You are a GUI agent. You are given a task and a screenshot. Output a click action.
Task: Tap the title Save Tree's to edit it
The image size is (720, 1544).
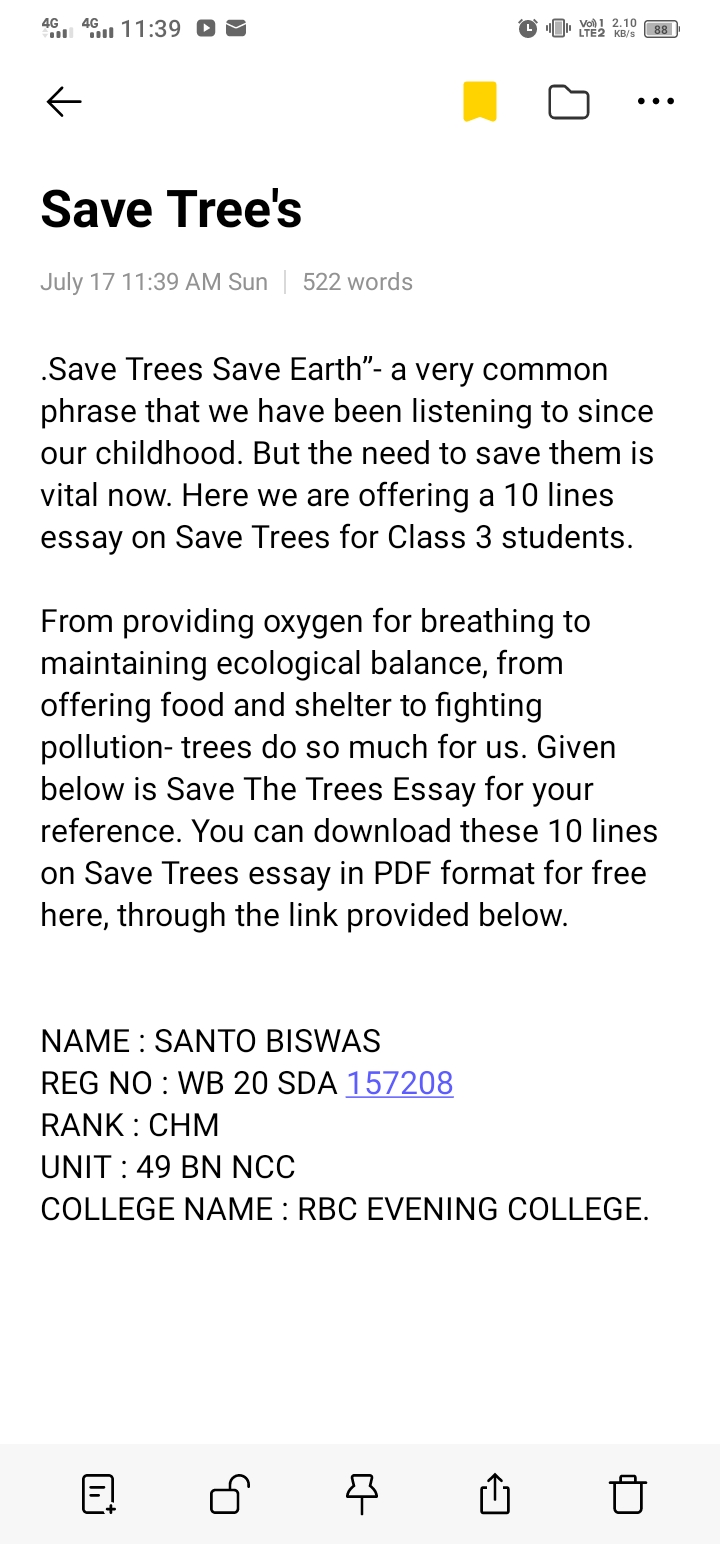pos(170,208)
